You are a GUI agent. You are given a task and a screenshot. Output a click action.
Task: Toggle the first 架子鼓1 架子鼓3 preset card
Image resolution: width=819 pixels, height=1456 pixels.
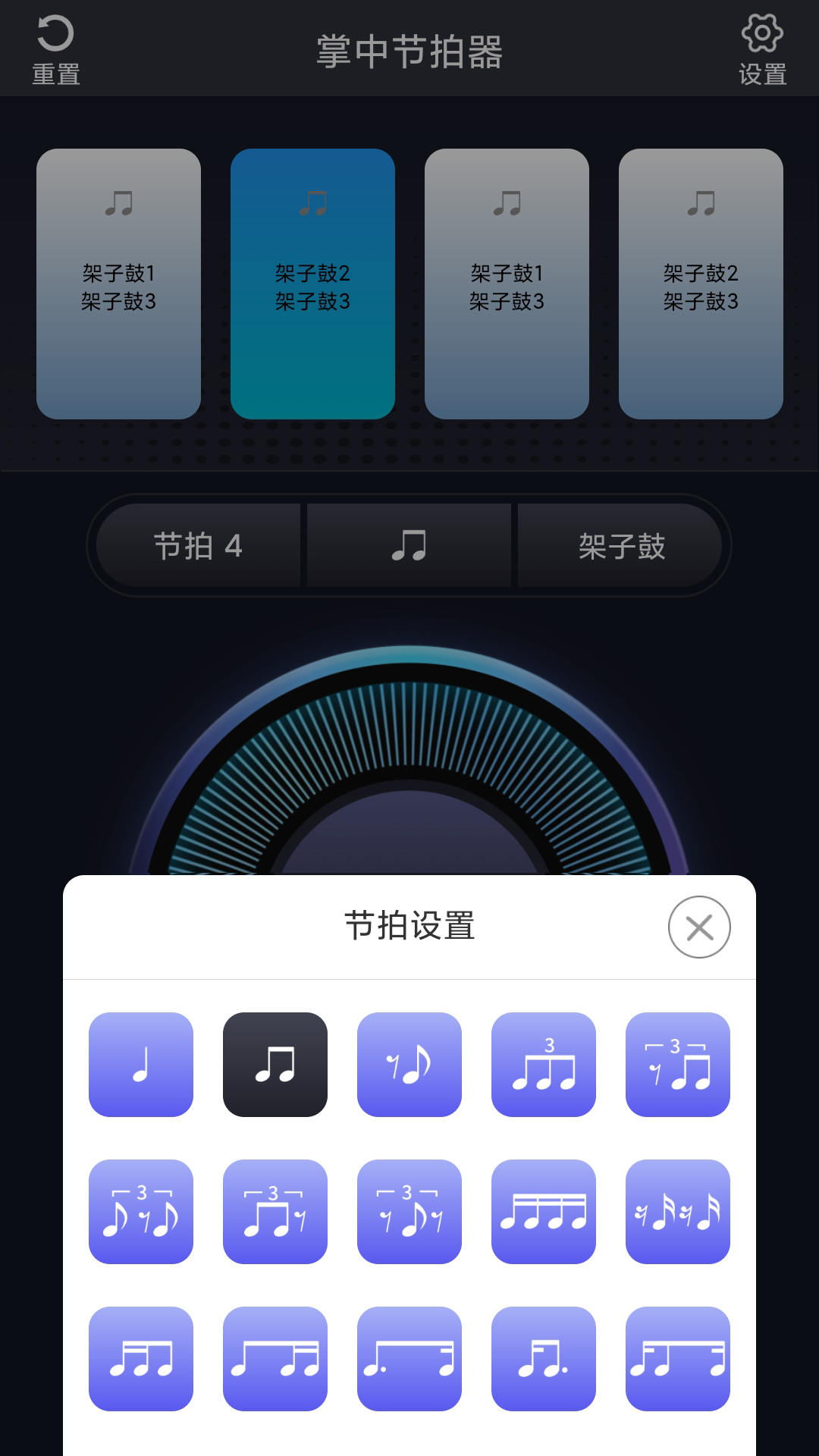click(119, 284)
